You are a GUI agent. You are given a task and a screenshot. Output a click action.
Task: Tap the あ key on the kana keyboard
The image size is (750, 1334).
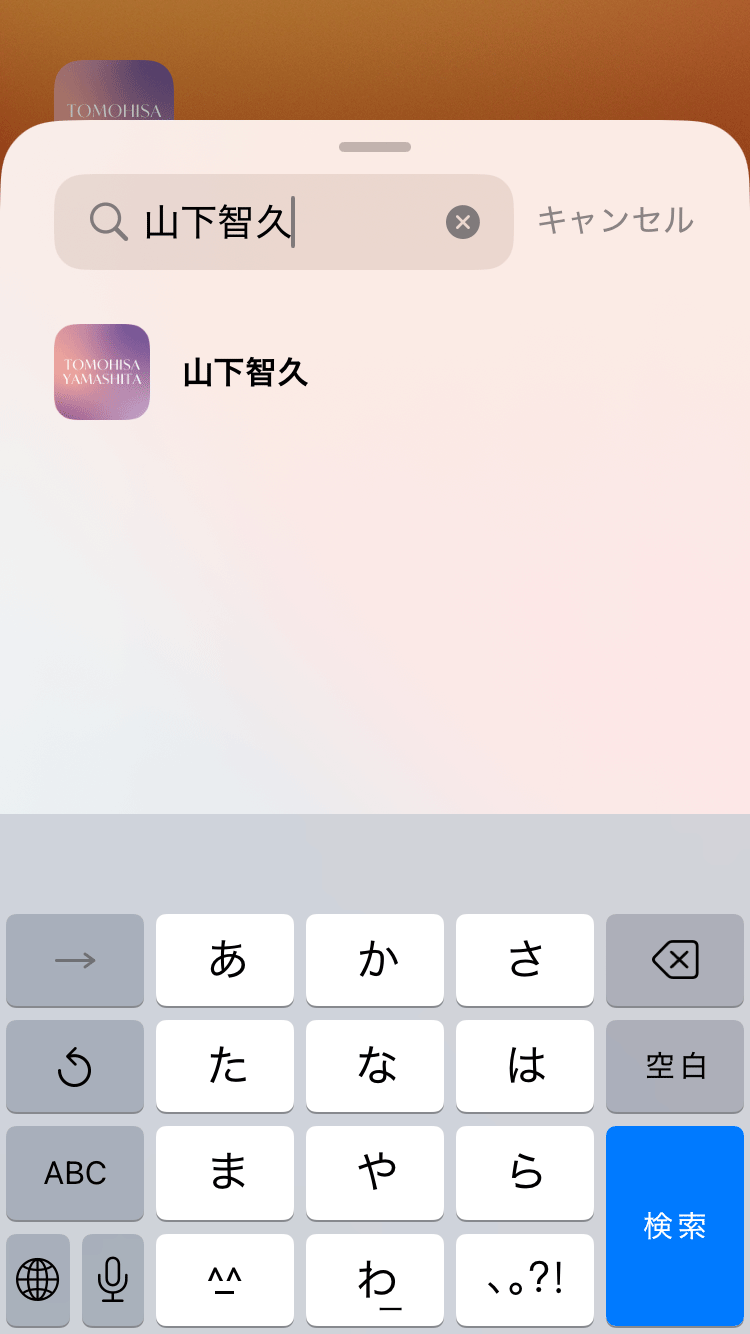[225, 960]
